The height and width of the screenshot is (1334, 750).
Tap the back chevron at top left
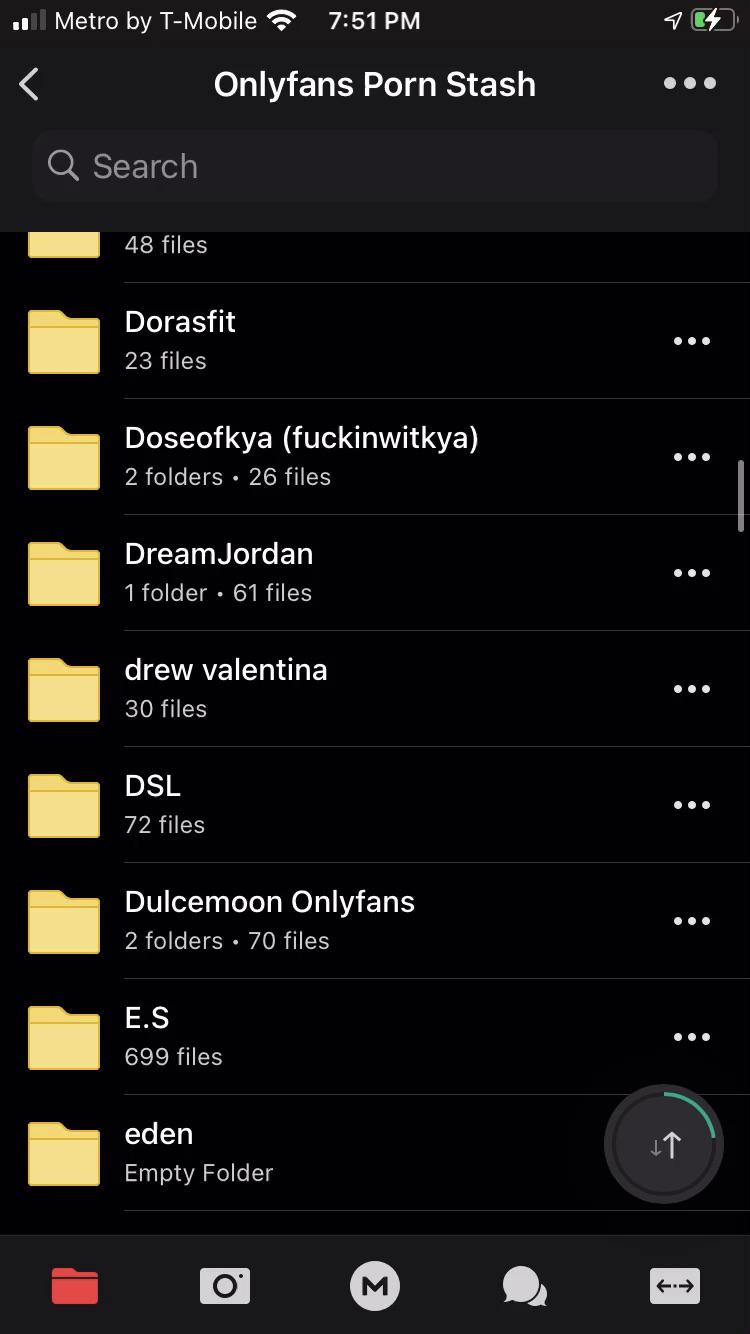point(28,84)
